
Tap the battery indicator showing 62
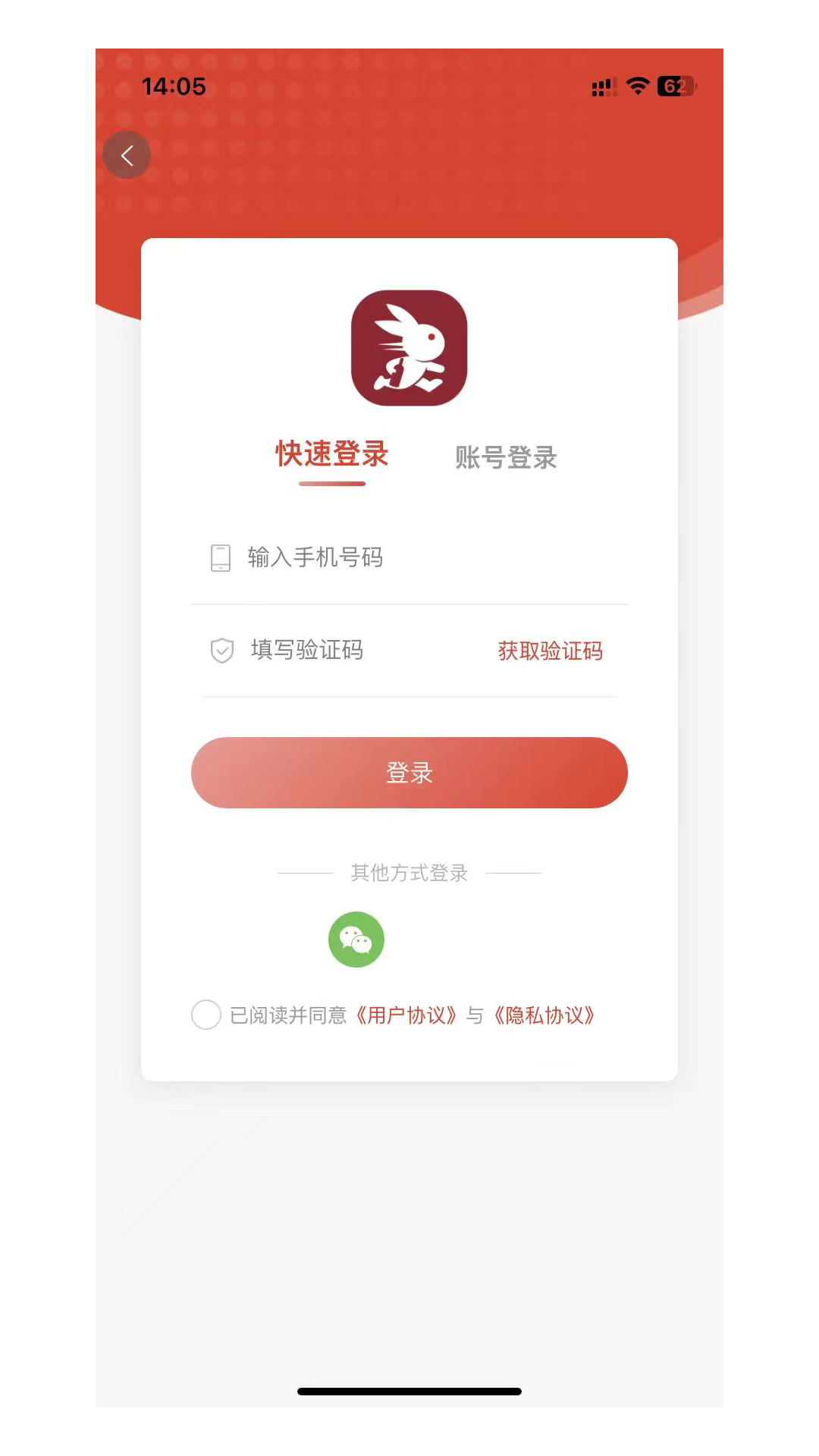tap(675, 86)
